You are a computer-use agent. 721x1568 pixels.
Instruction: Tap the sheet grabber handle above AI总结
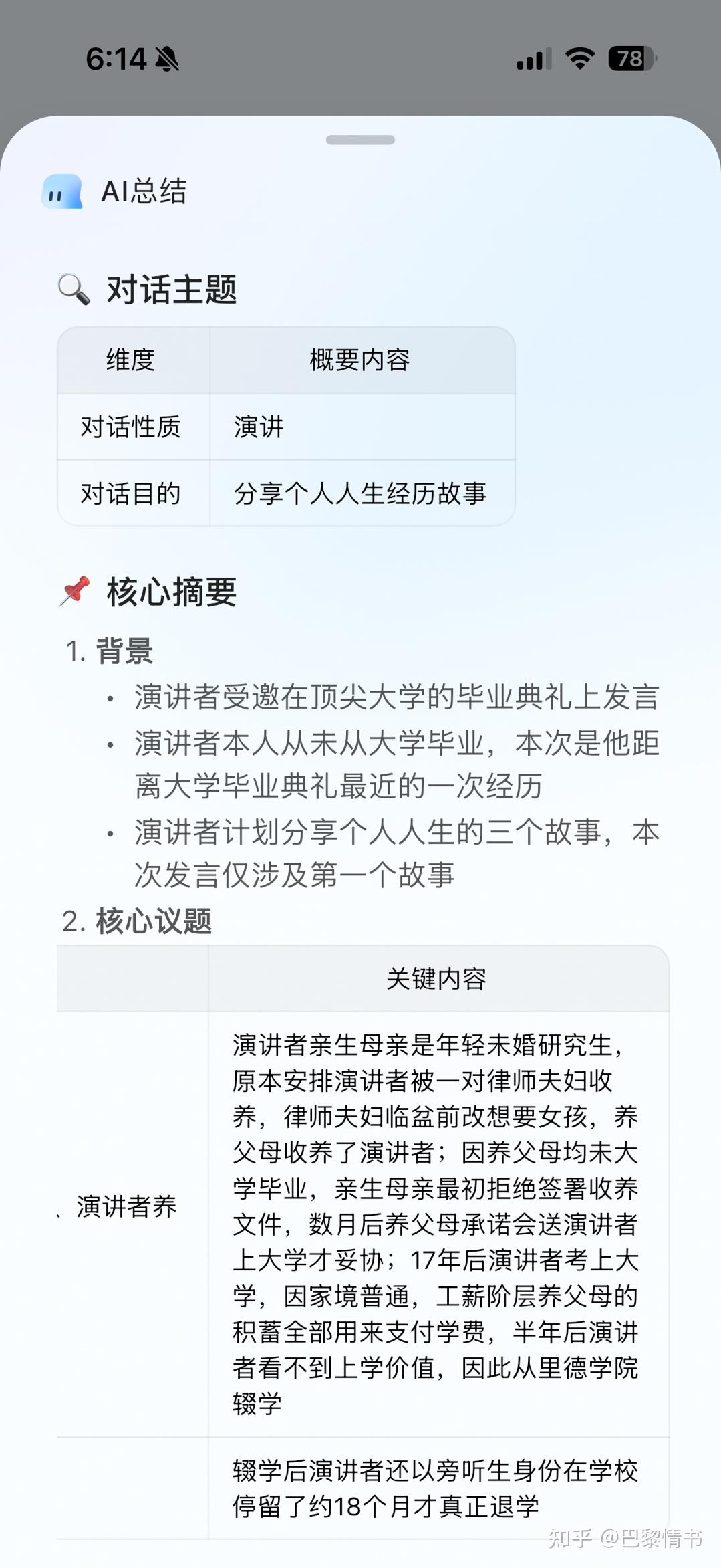tap(360, 140)
